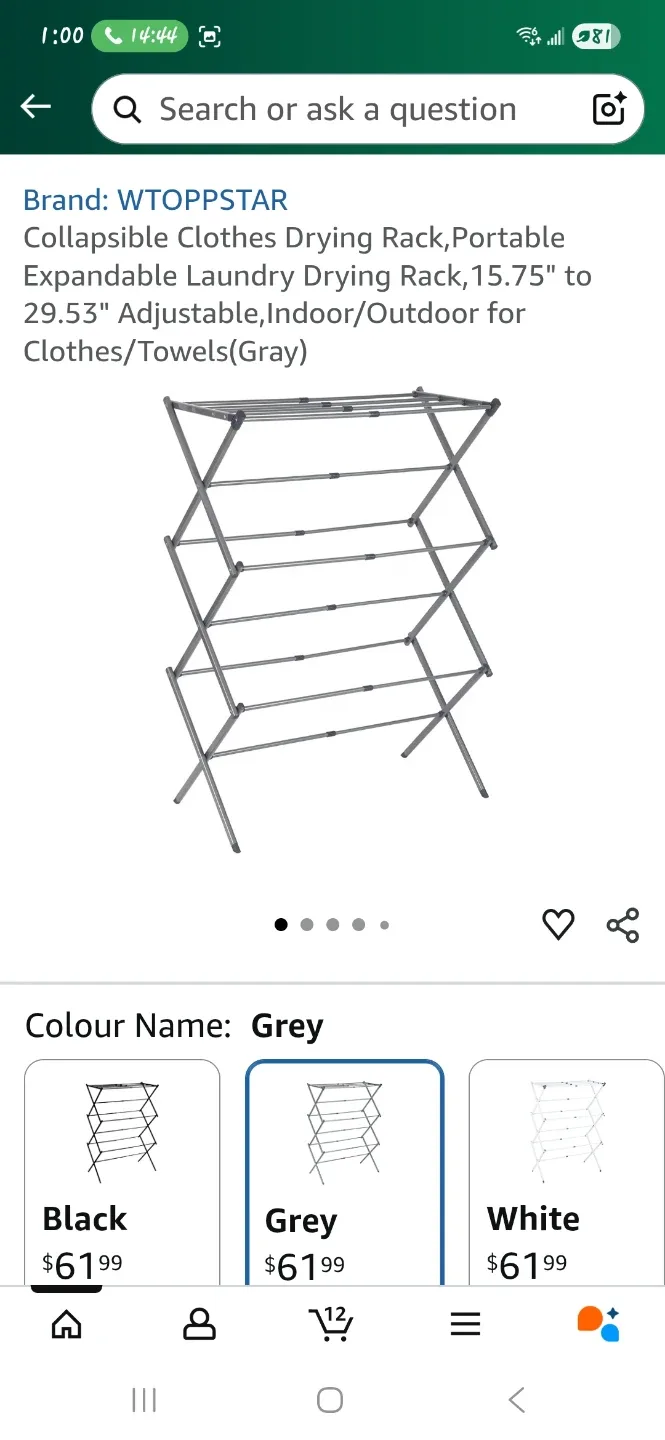The height and width of the screenshot is (1440, 665).
Task: Open the shopping cart with 12 items
Action: (331, 1324)
